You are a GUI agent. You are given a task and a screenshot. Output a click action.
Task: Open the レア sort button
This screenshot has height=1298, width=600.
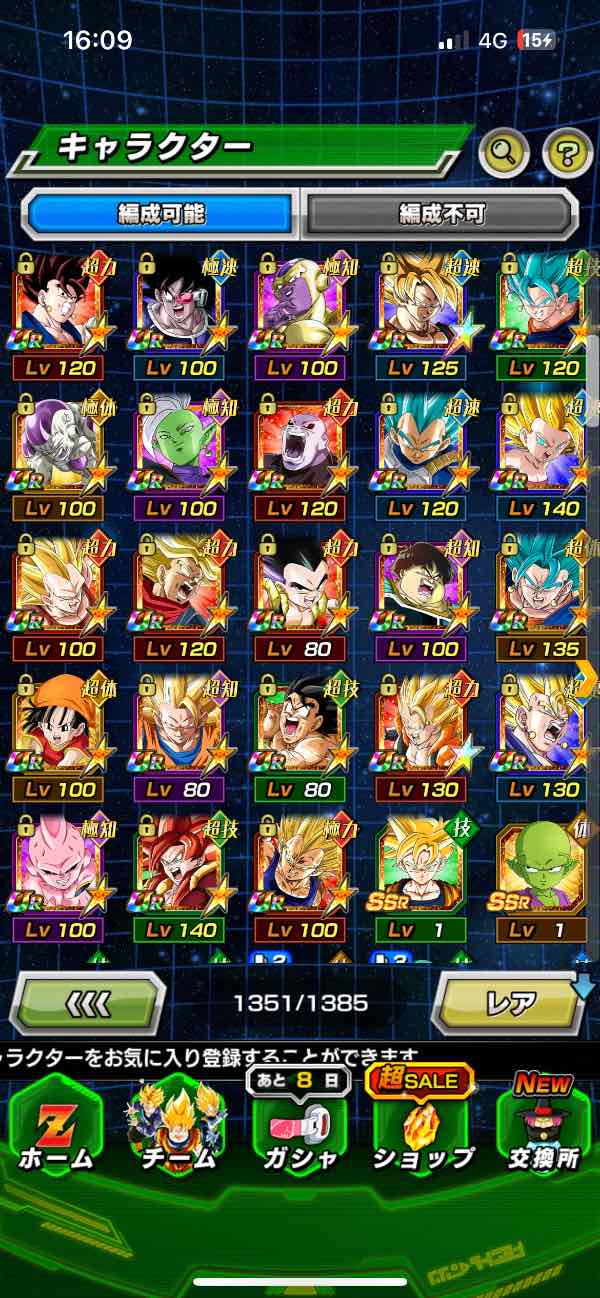click(x=509, y=1002)
